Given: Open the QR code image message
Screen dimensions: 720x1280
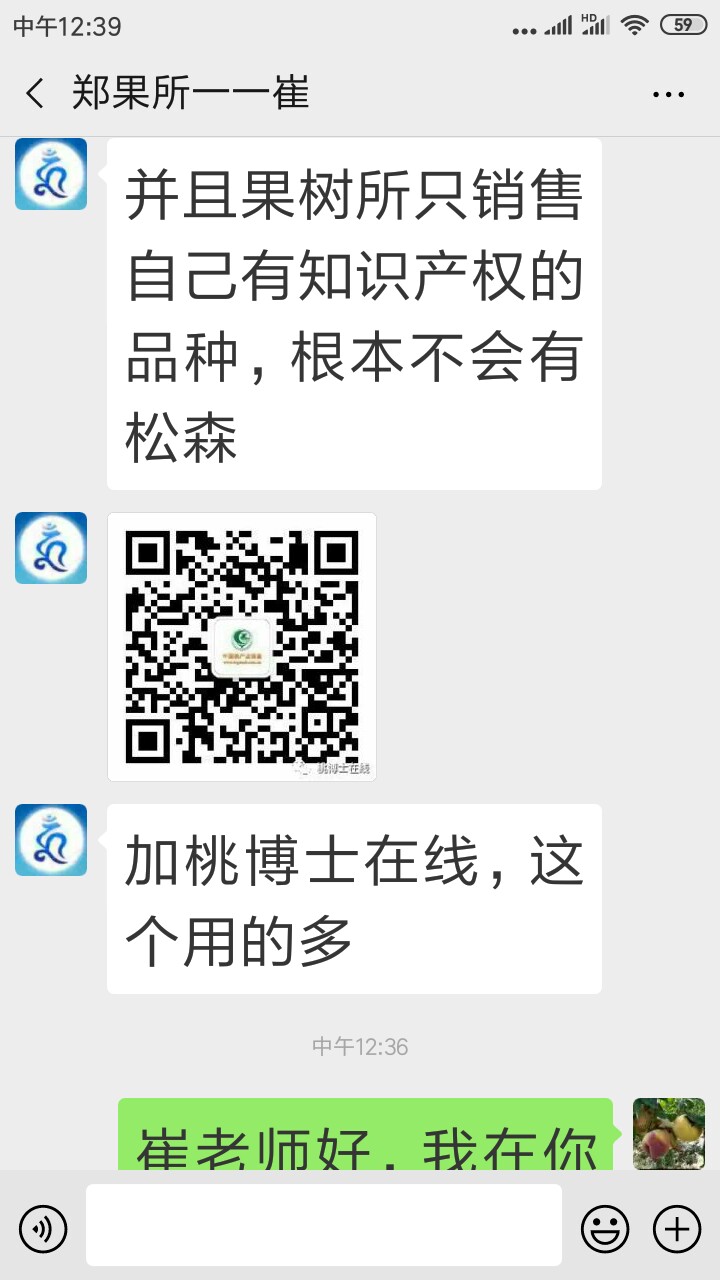Looking at the screenshot, I should point(242,647).
